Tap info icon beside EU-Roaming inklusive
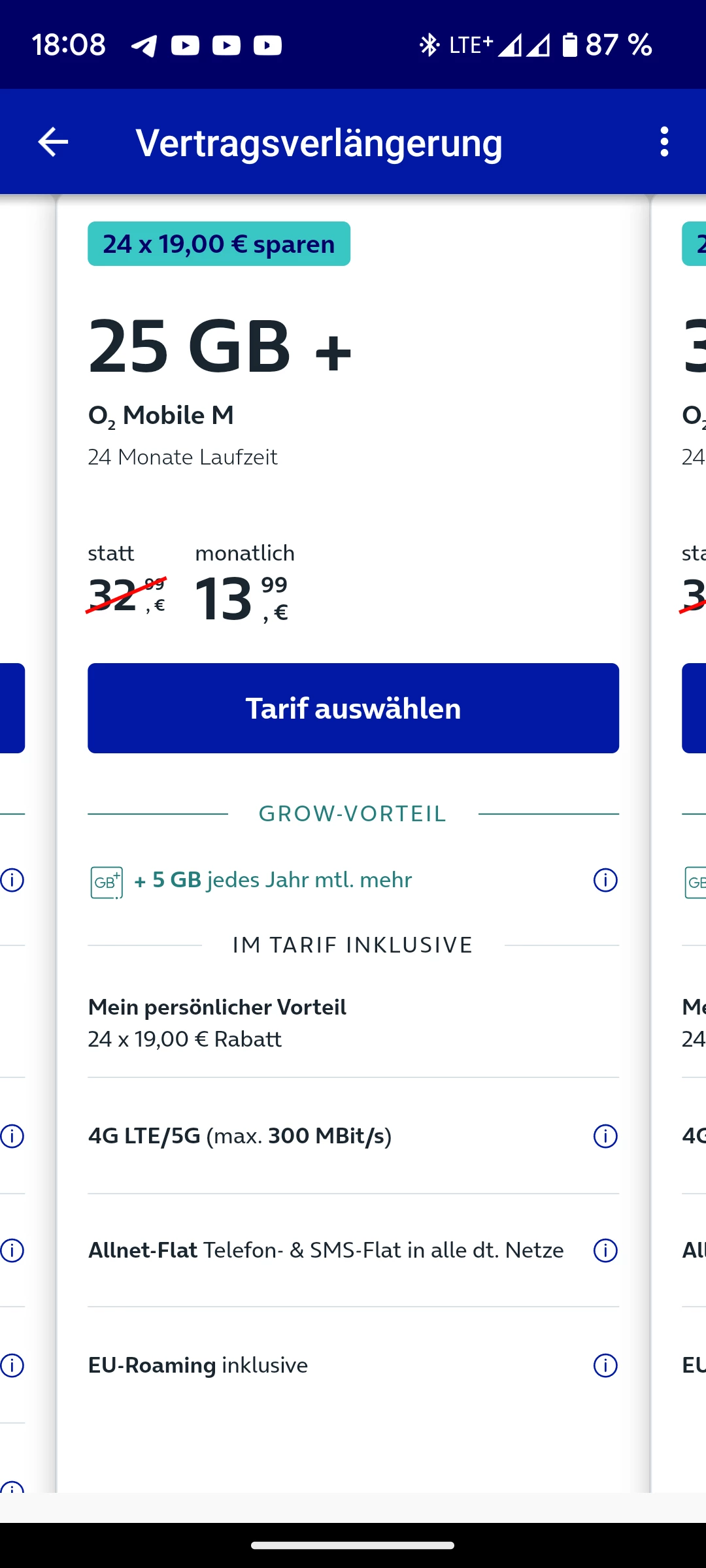Screen dimensions: 706x1568 click(605, 1365)
